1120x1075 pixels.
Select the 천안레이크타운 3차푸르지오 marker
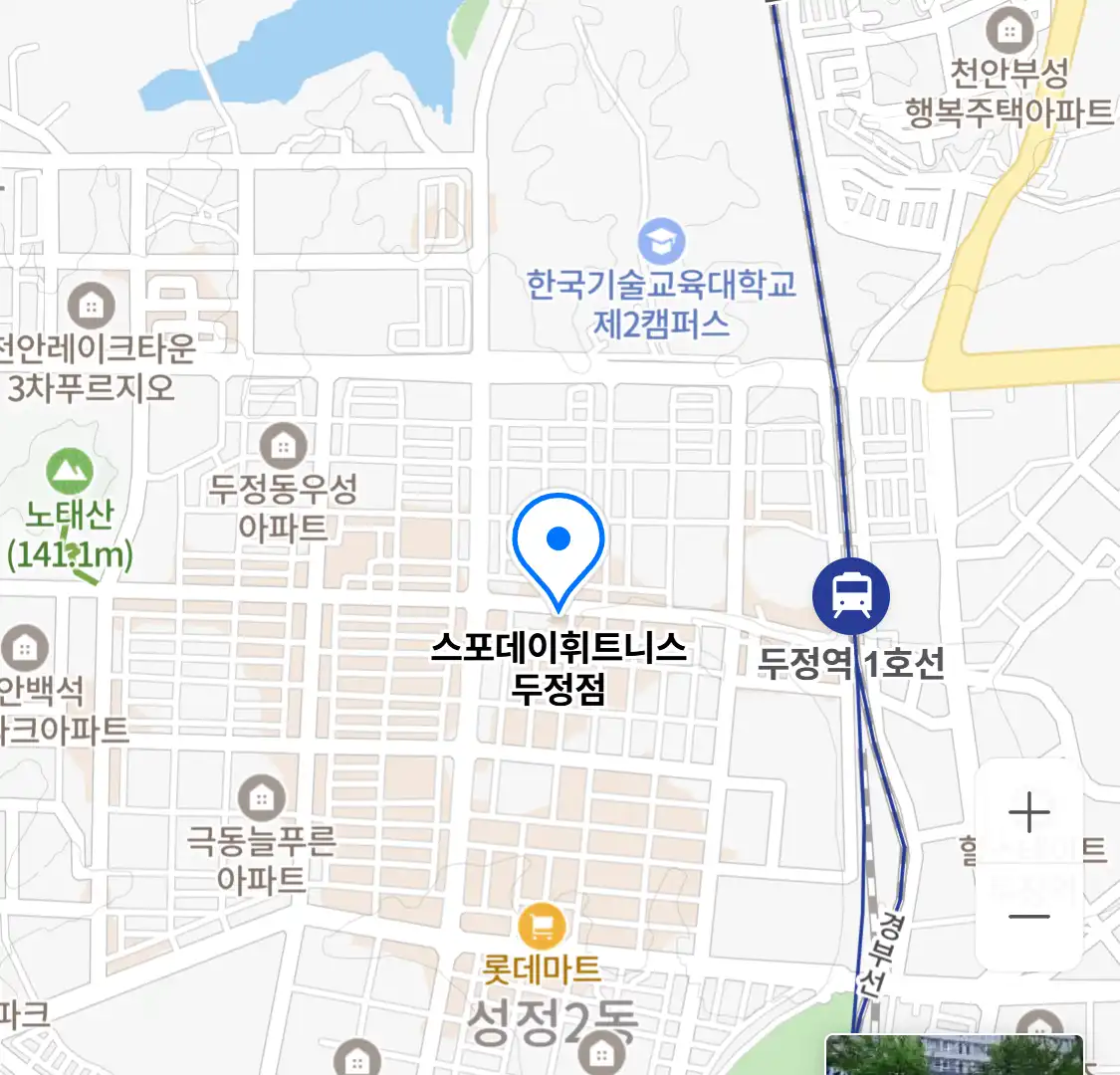(x=91, y=305)
